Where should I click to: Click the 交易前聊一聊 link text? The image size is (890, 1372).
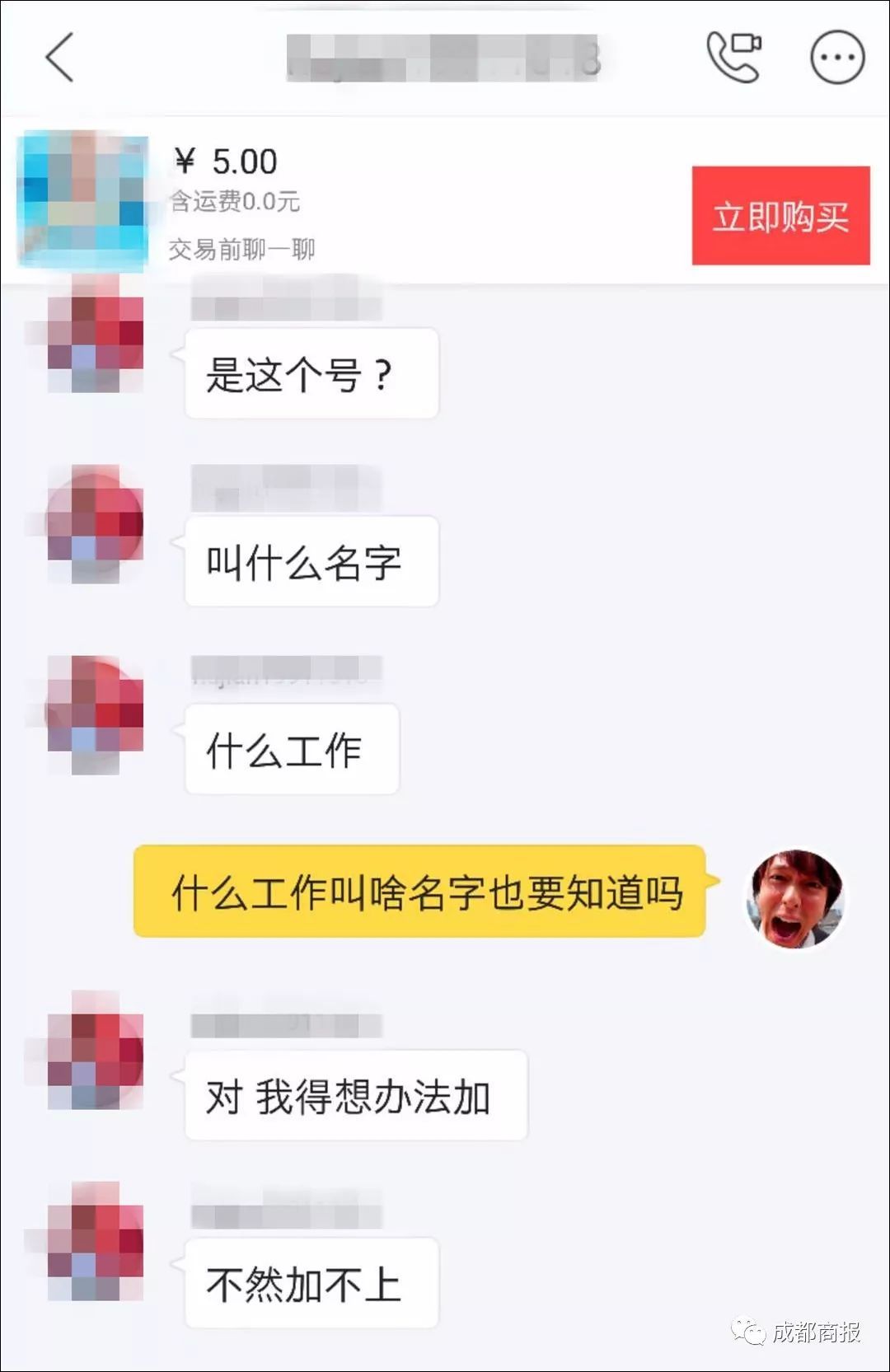click(x=243, y=246)
